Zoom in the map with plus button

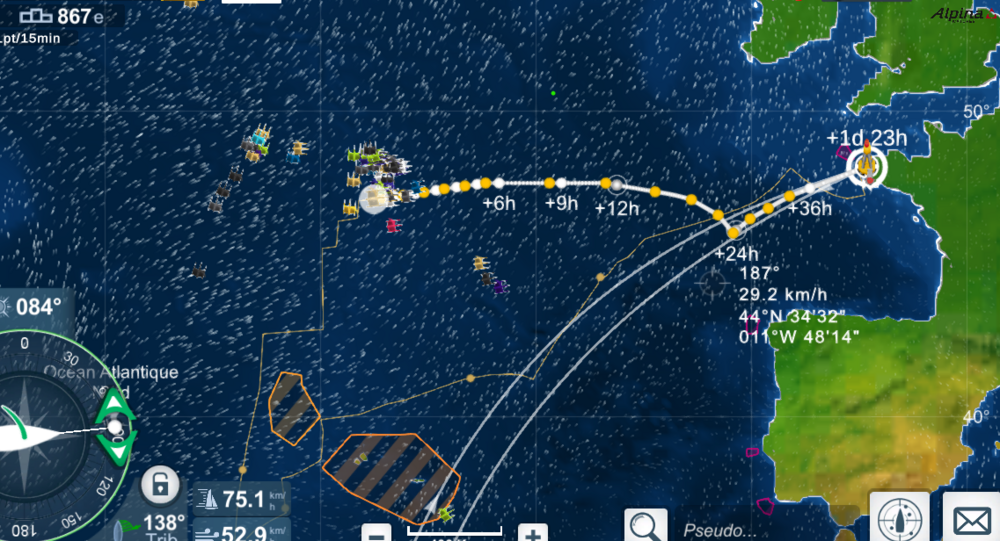click(x=534, y=532)
